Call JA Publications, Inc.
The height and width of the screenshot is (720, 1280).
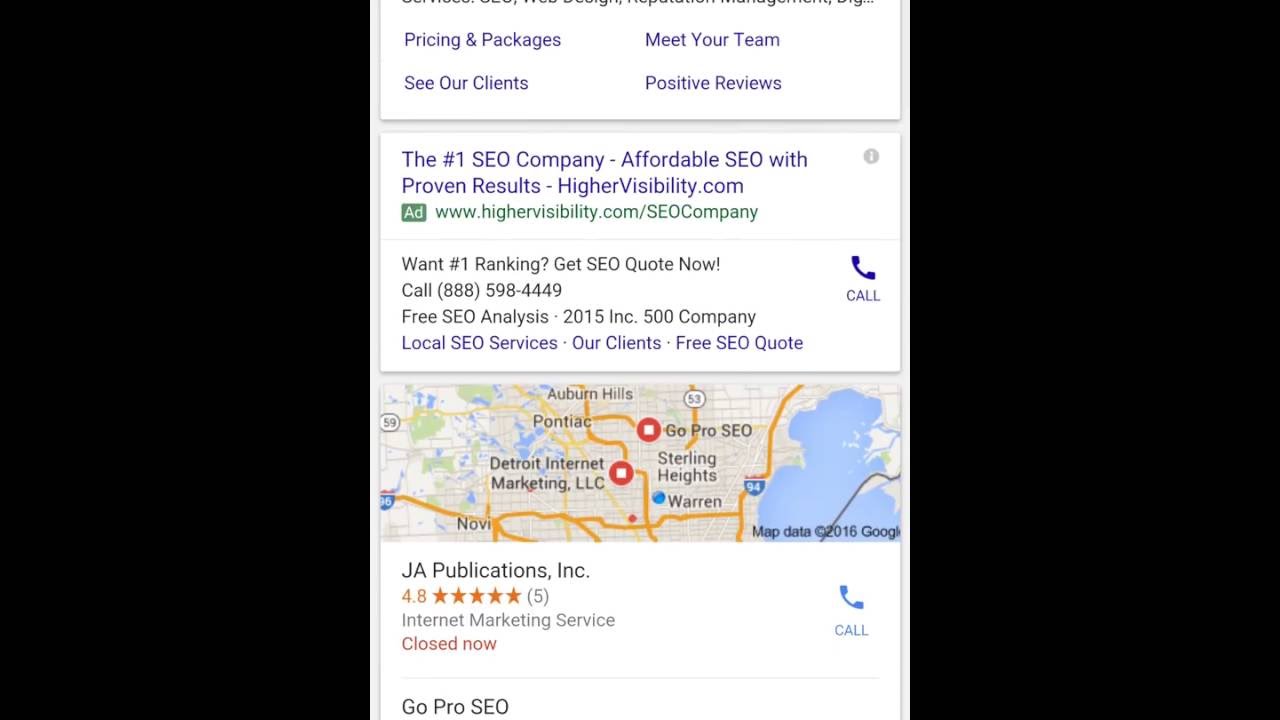851,610
